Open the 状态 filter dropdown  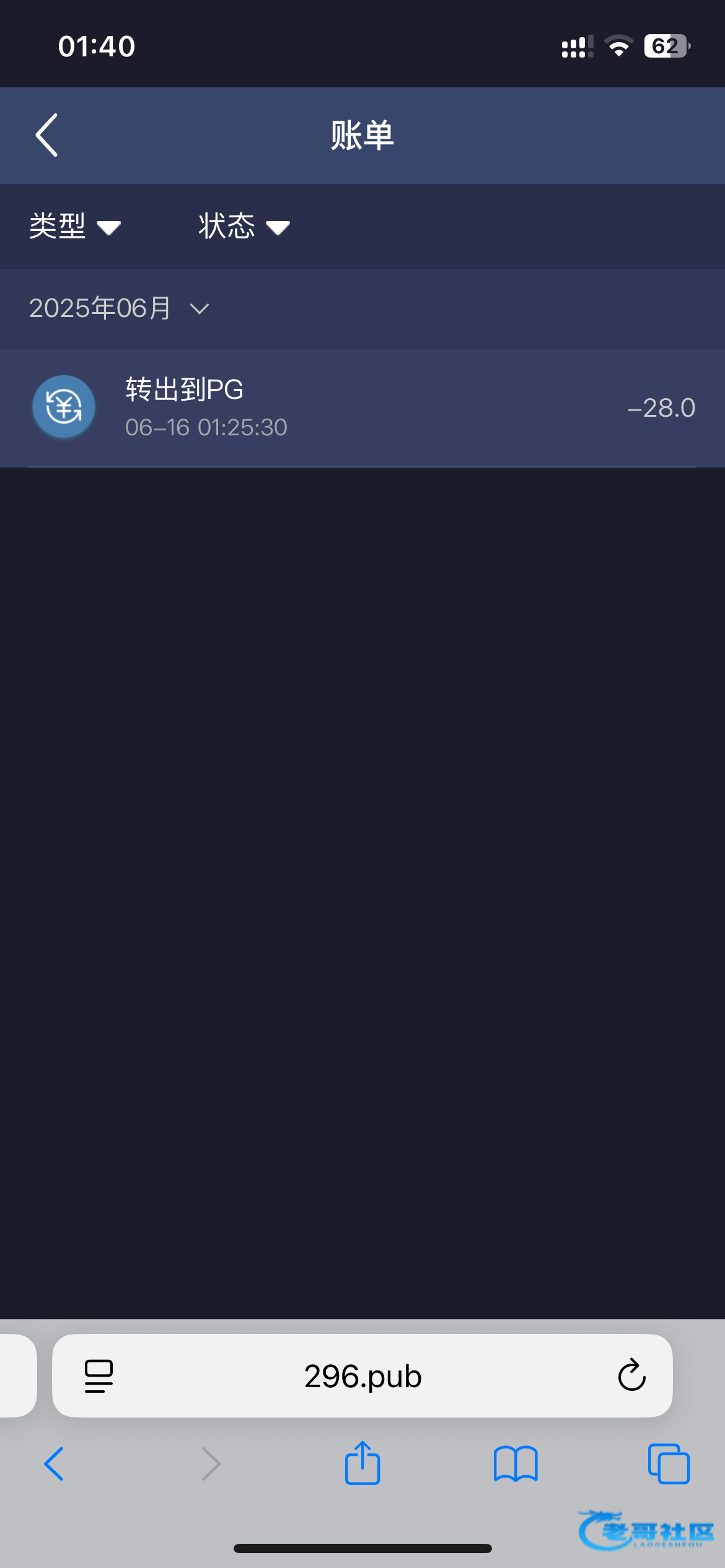point(244,226)
